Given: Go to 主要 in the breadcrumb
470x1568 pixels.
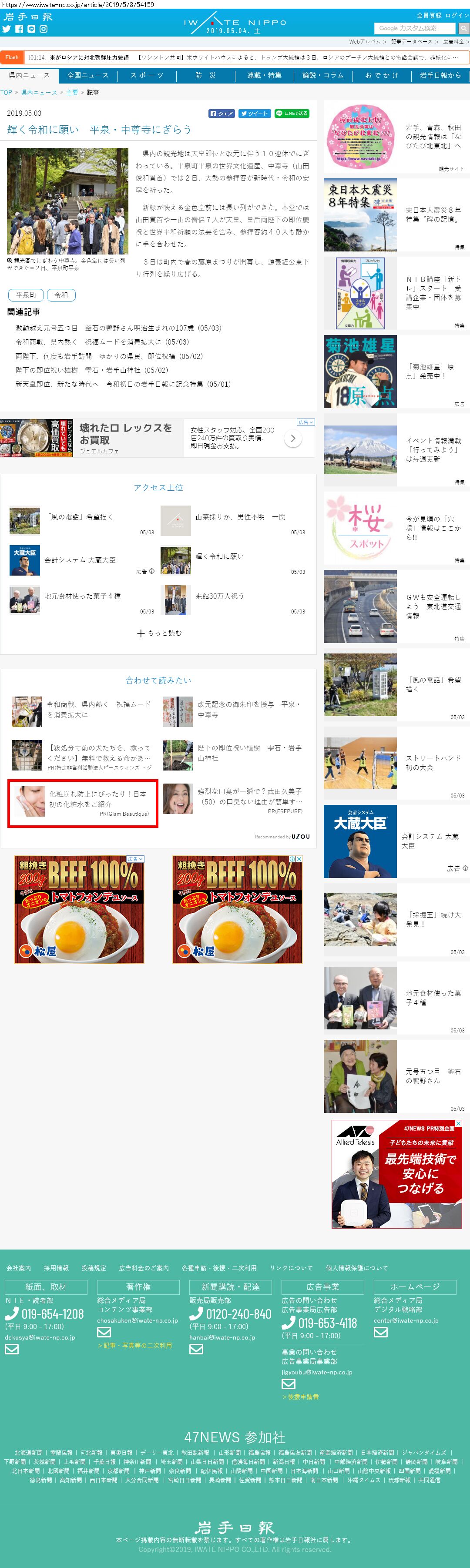Looking at the screenshot, I should 72,93.
